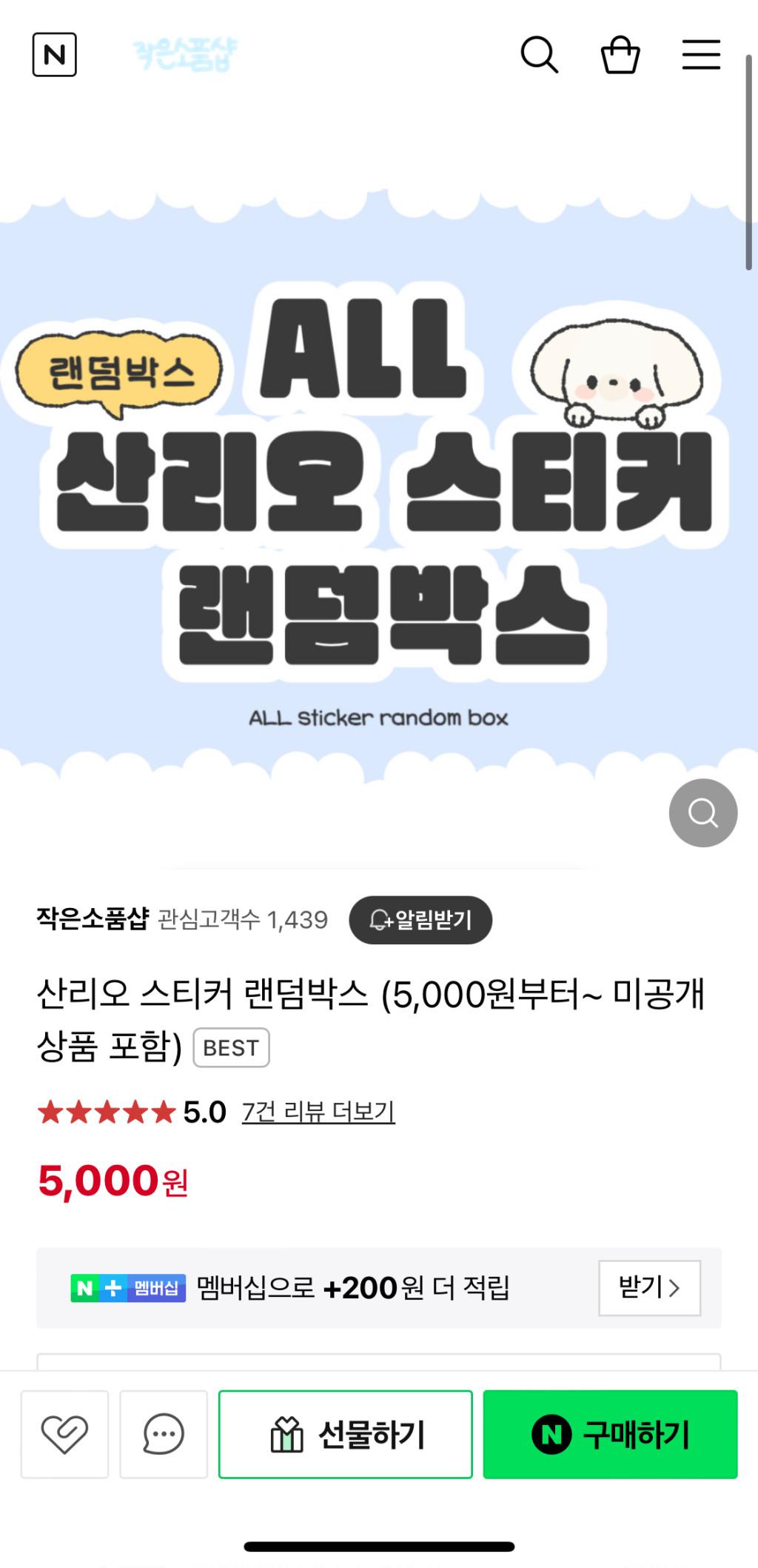
Task: Send as a gift with 선물하기
Action: pyautogui.click(x=346, y=1434)
